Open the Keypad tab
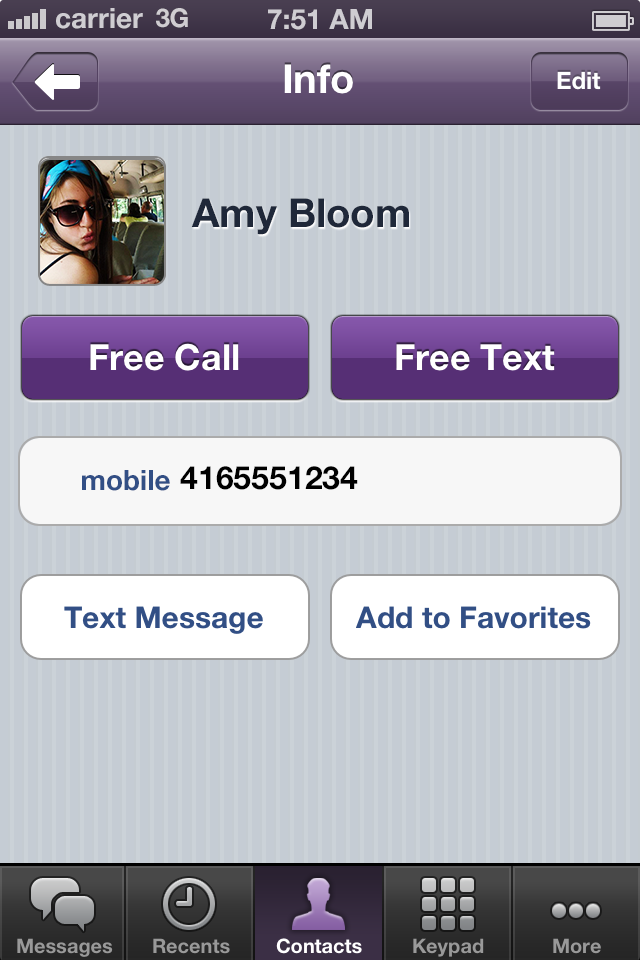The width and height of the screenshot is (640, 960). [447, 914]
